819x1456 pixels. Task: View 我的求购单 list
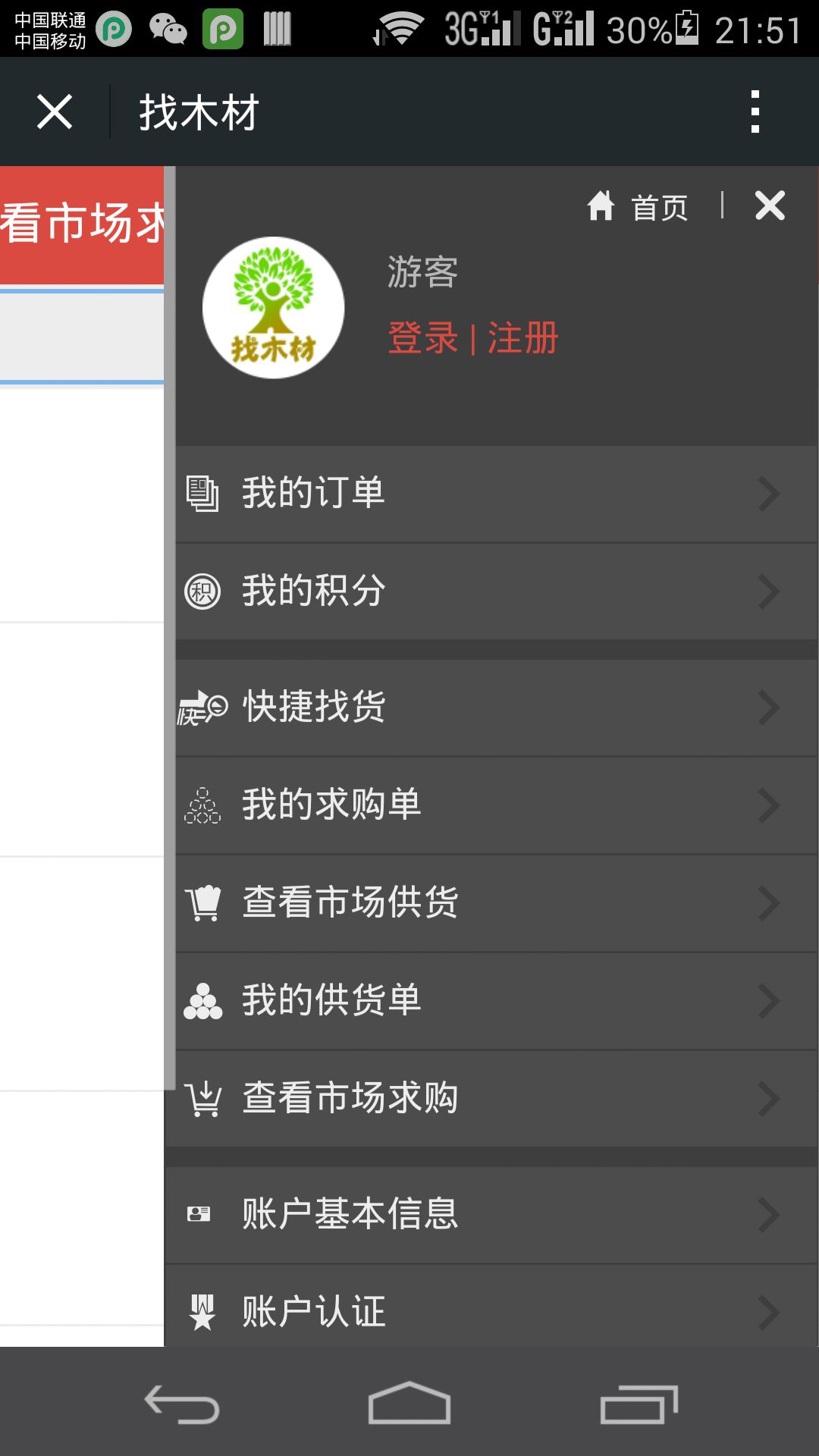[x=497, y=805]
